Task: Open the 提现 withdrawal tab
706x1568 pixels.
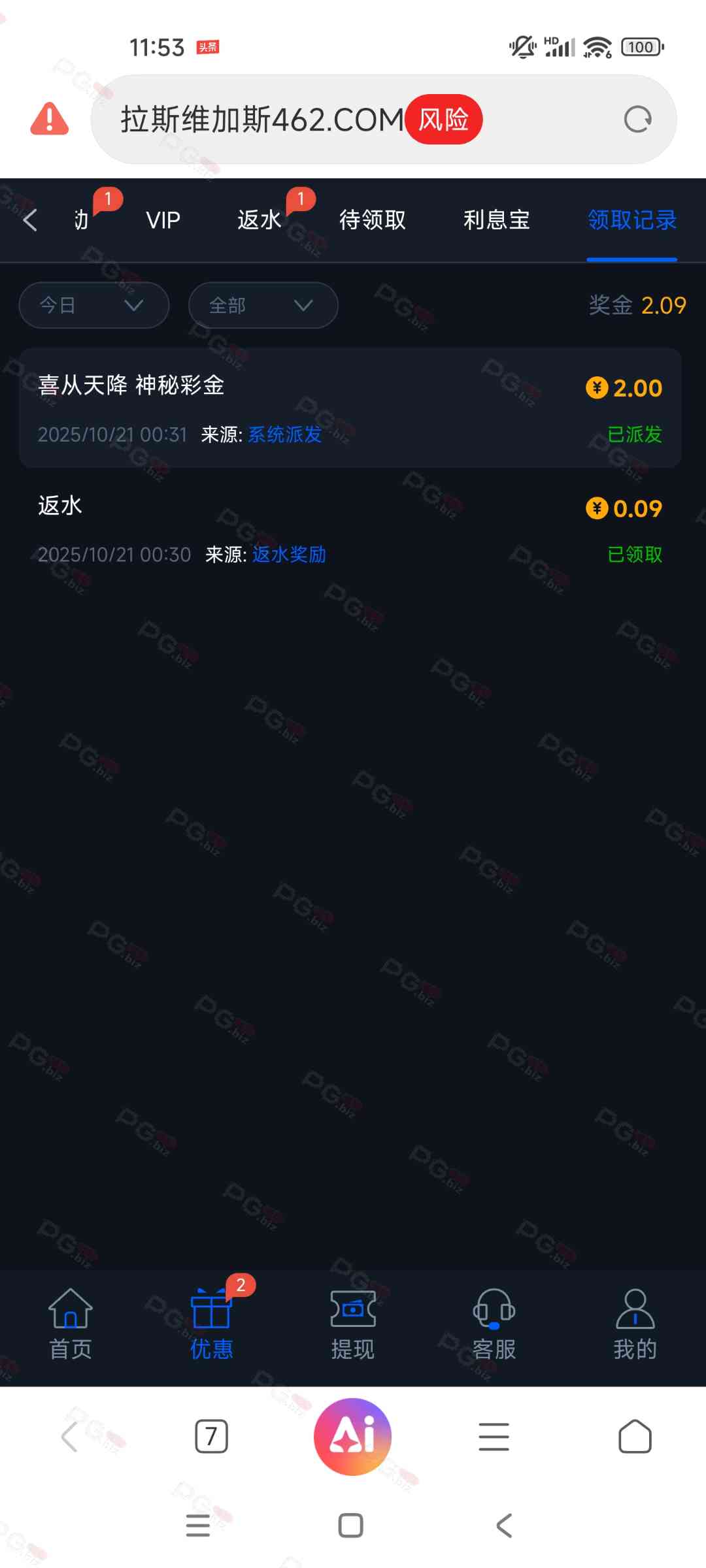Action: [x=353, y=1324]
